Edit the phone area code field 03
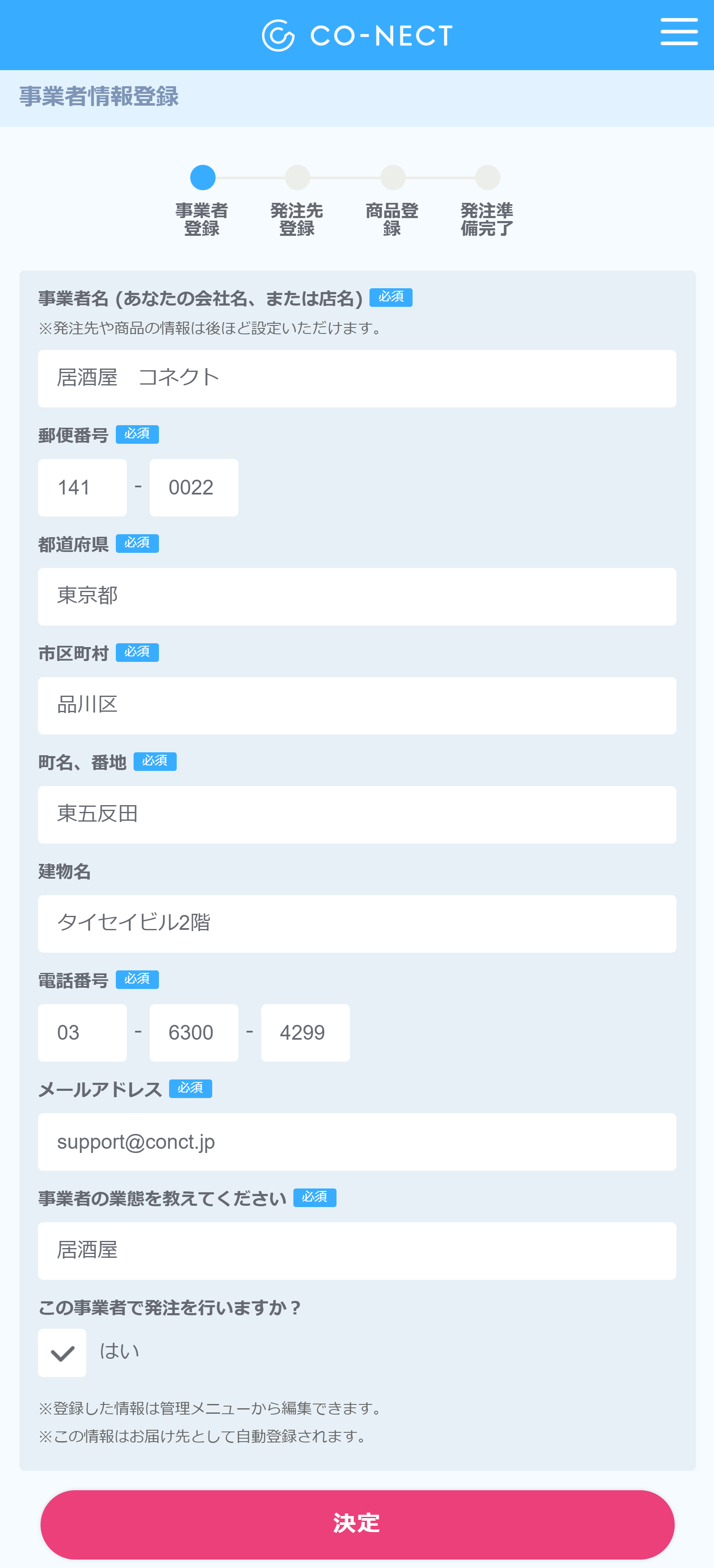 click(82, 1033)
